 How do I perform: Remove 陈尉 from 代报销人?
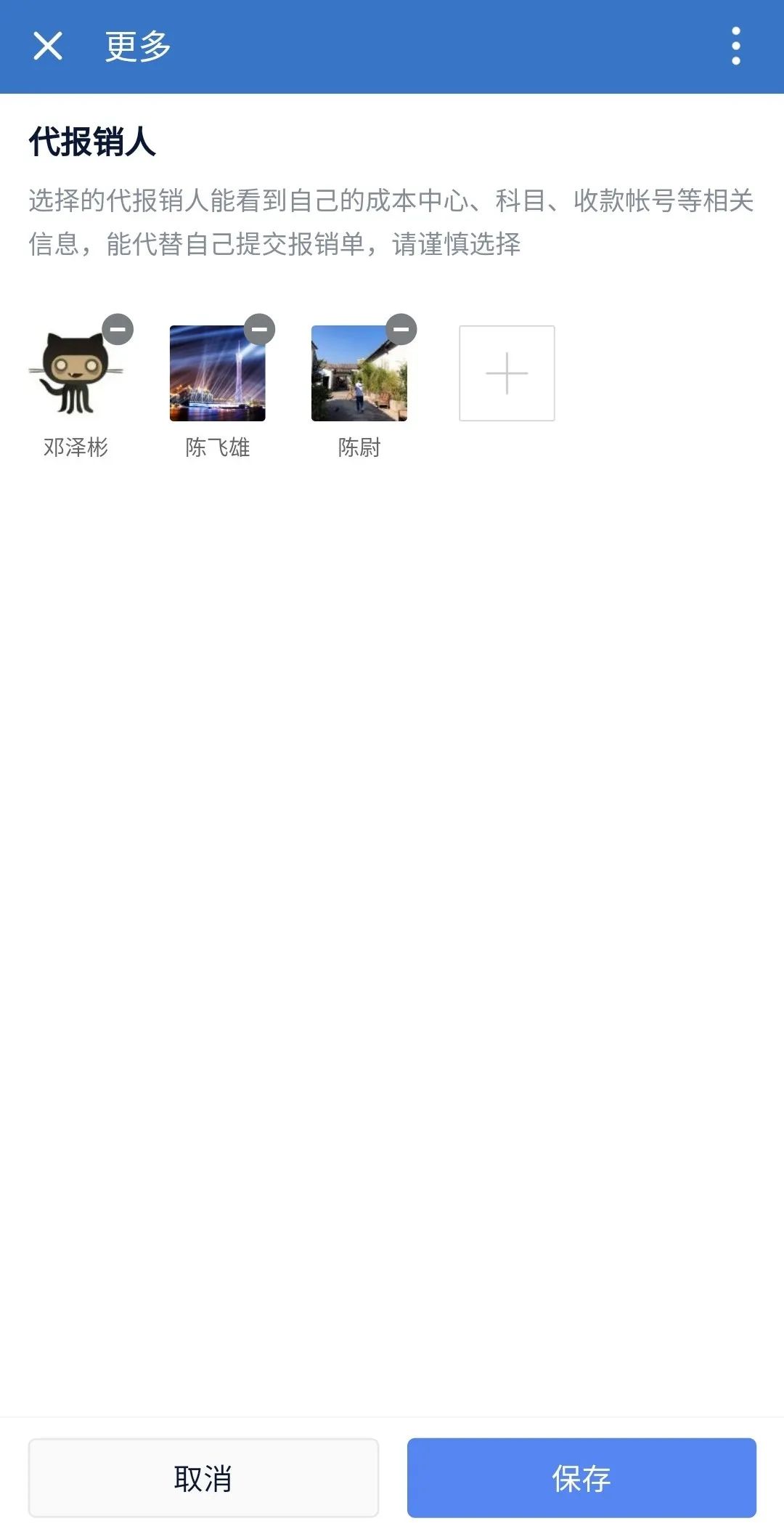401,329
